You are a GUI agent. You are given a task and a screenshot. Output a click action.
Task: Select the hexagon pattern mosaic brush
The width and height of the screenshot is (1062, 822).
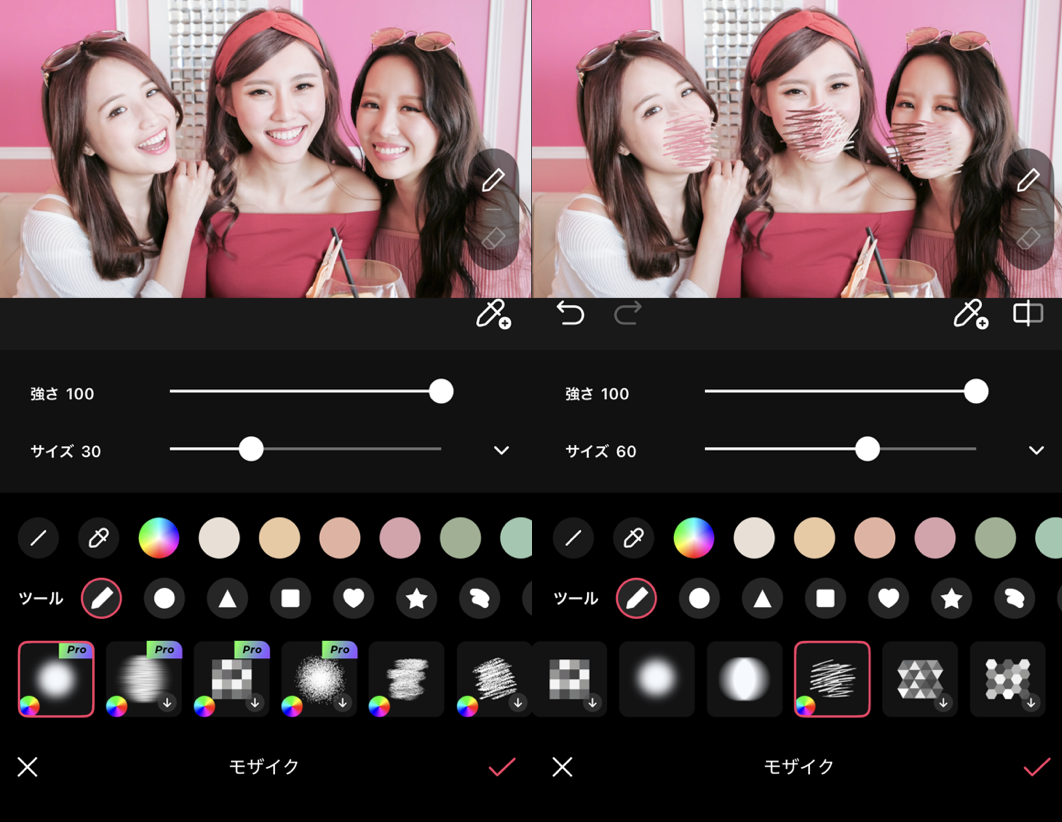pos(1007,680)
